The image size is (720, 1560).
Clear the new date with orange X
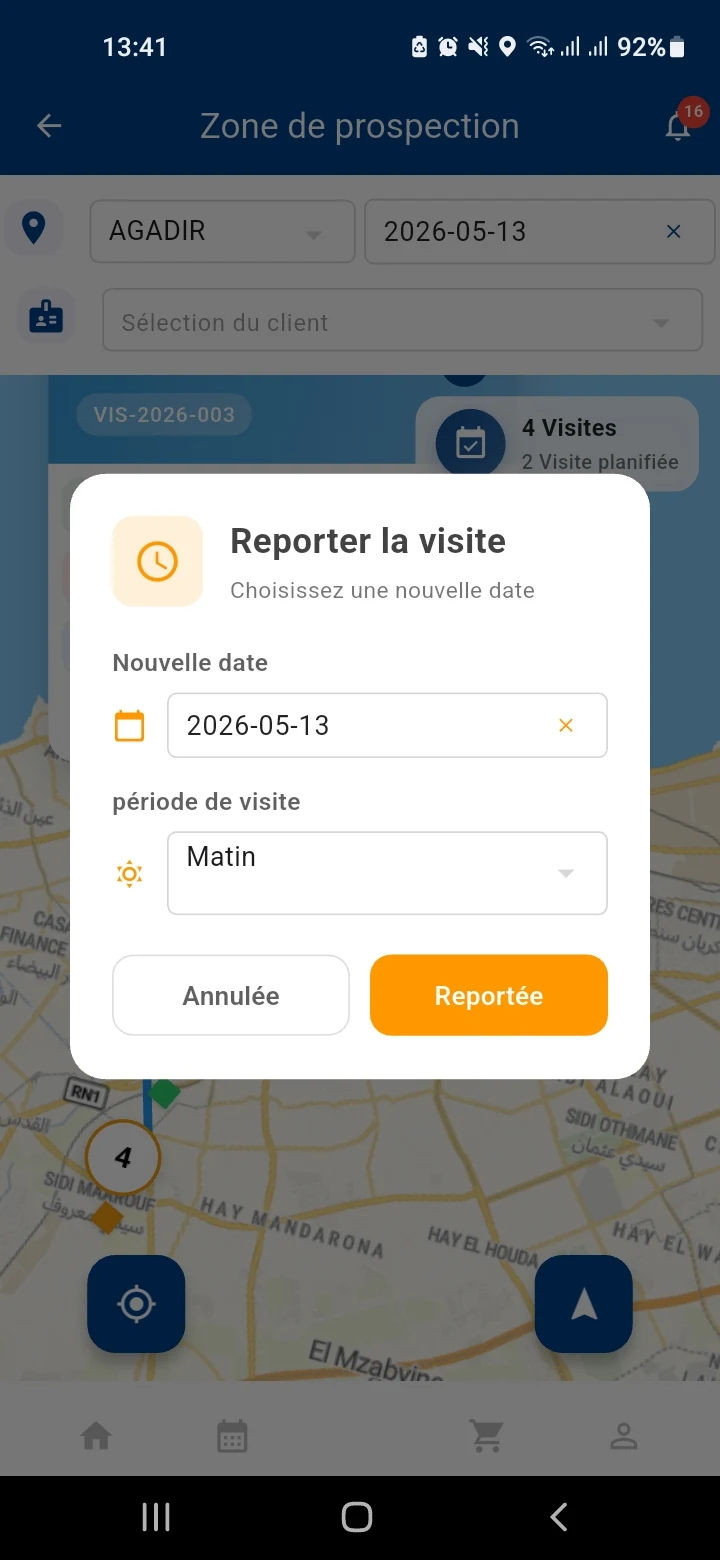(x=566, y=725)
